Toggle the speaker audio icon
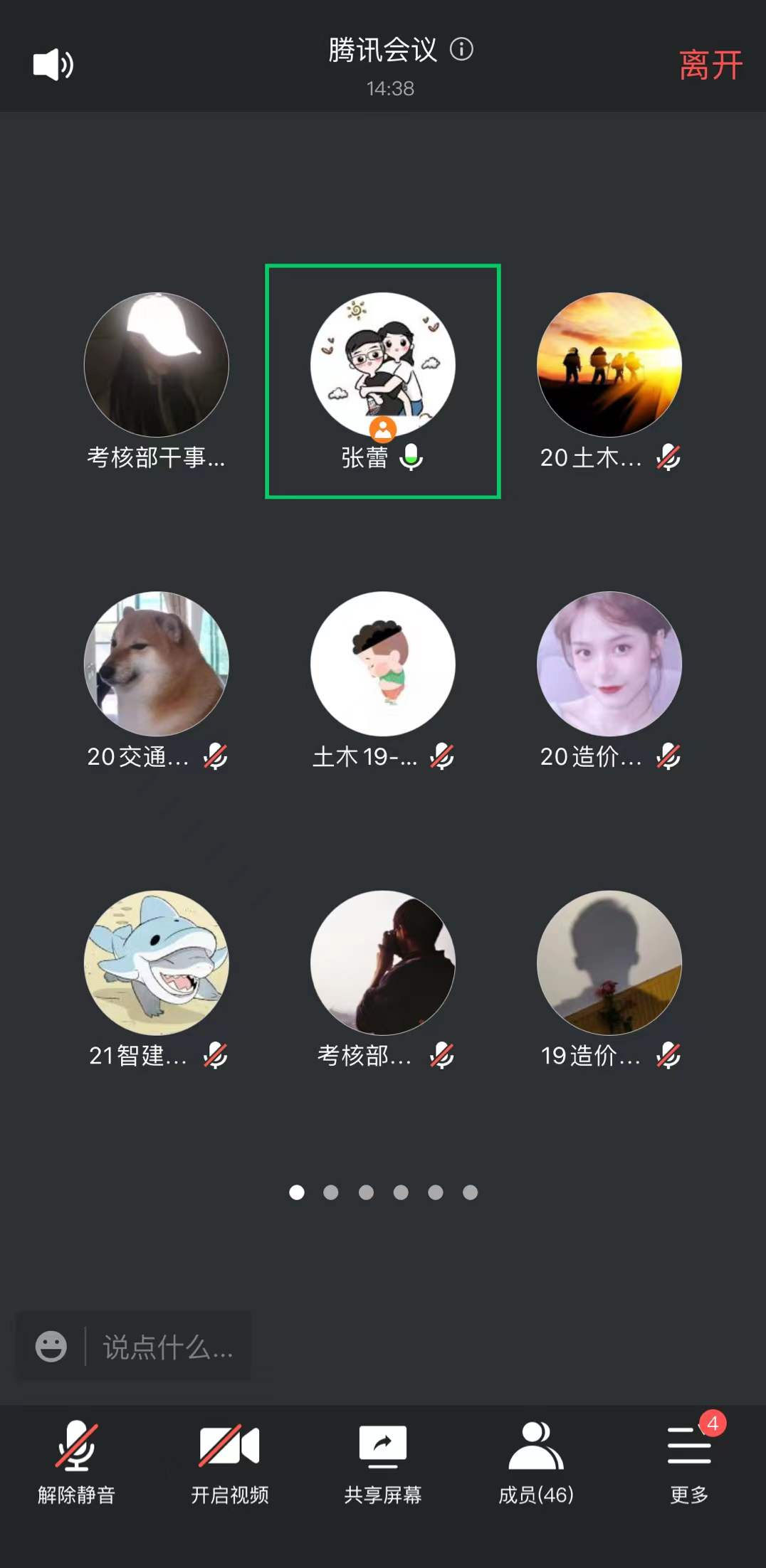766x1568 pixels. click(53, 65)
